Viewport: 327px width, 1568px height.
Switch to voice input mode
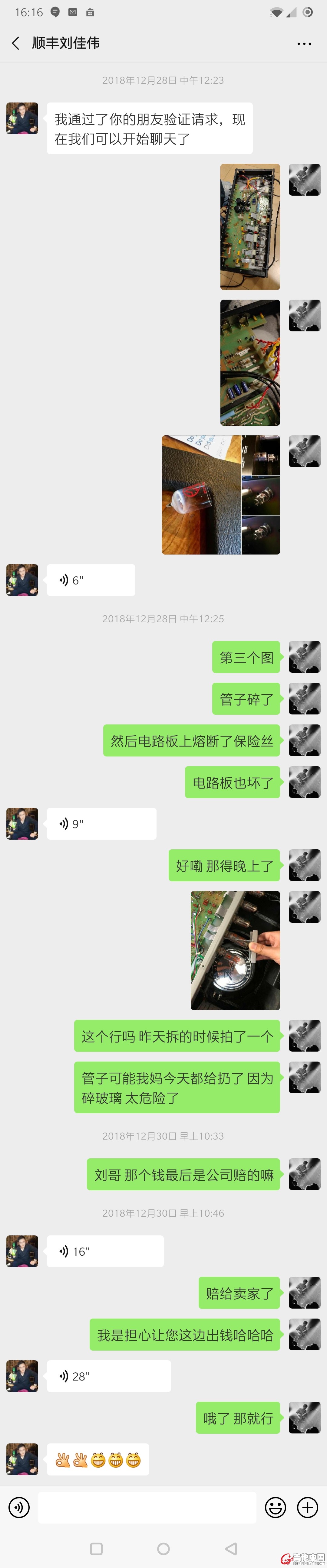pyautogui.click(x=19, y=1507)
